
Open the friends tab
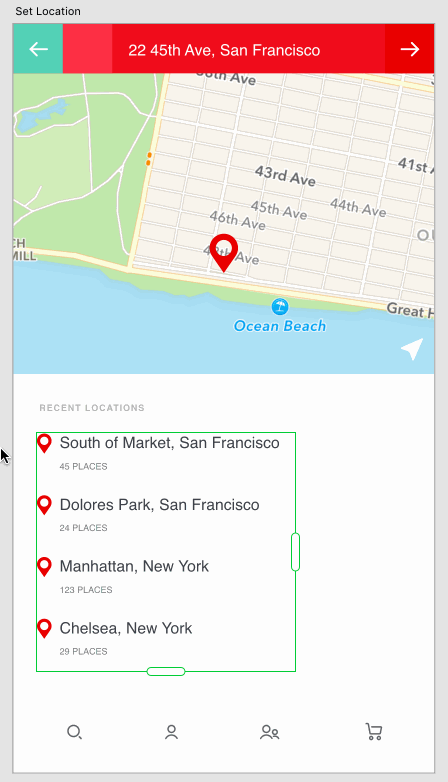click(269, 732)
